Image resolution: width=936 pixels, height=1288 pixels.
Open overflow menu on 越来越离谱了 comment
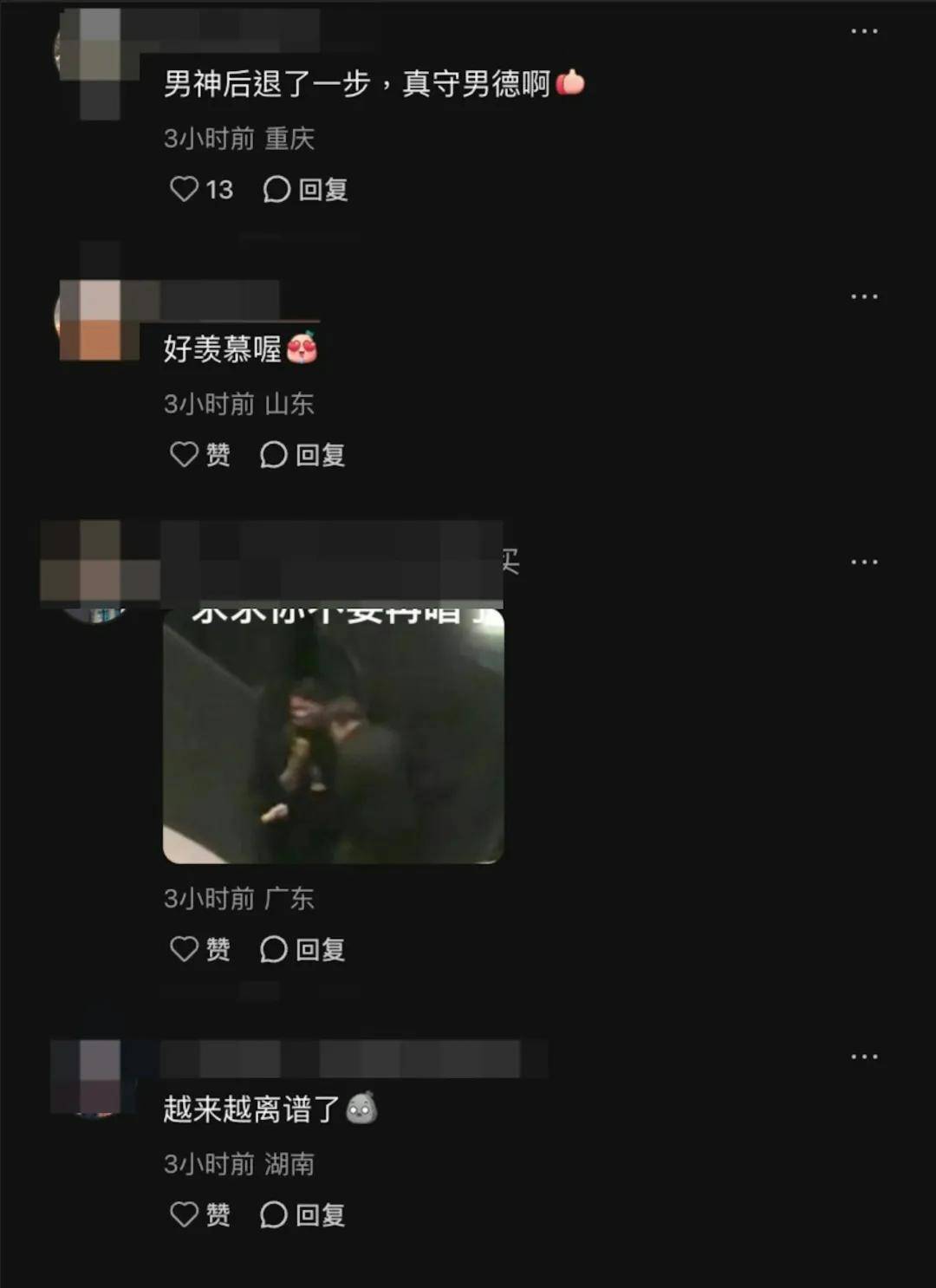tap(863, 1057)
